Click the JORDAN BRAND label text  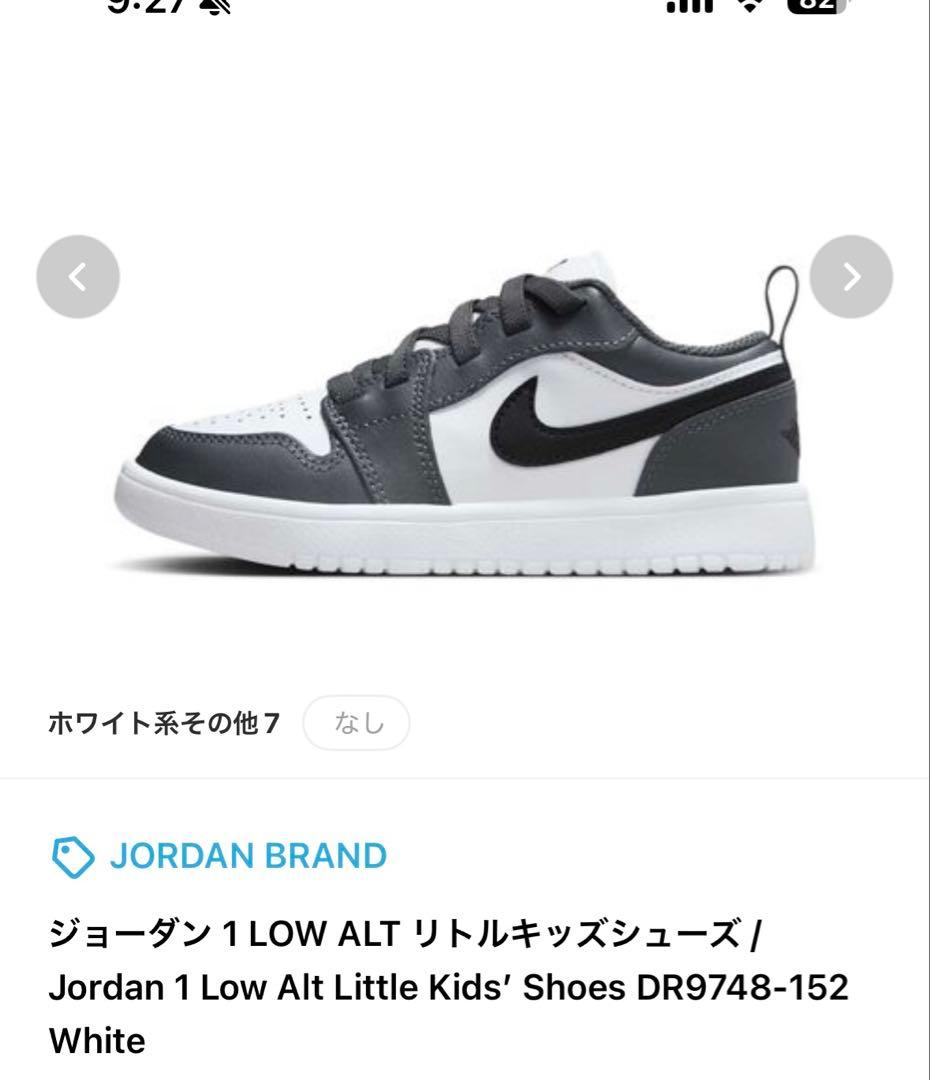[249, 855]
